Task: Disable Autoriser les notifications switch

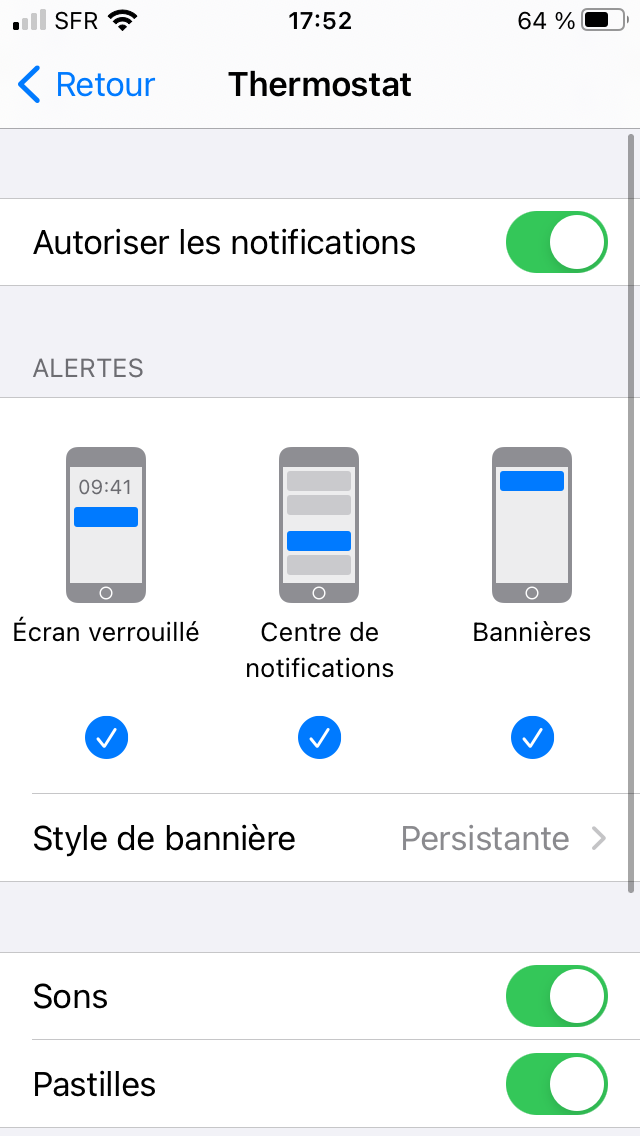Action: (x=556, y=242)
